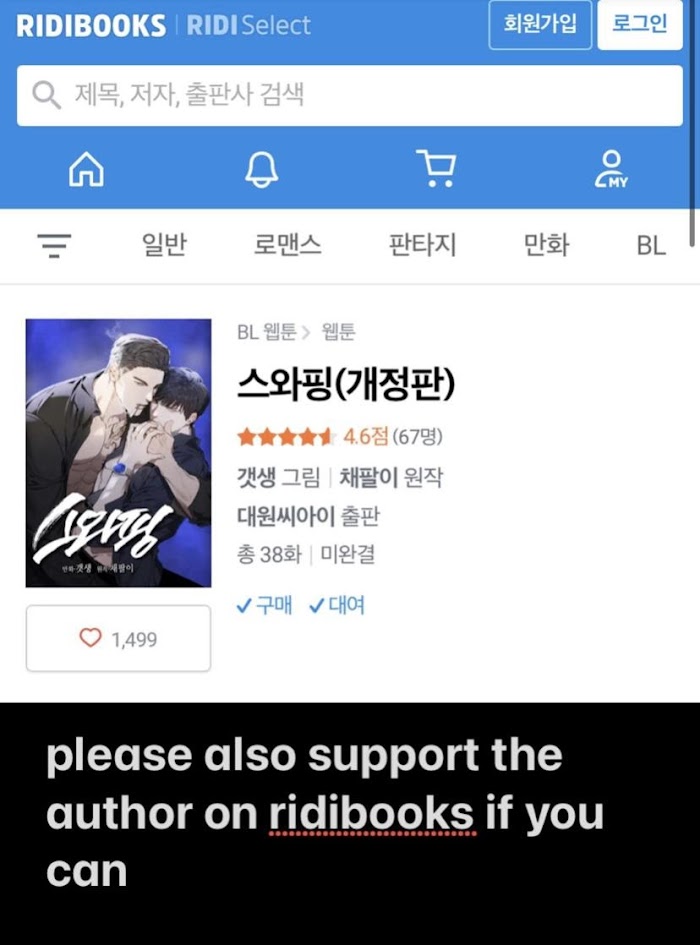Open the 스와핑 cover image

tap(118, 453)
